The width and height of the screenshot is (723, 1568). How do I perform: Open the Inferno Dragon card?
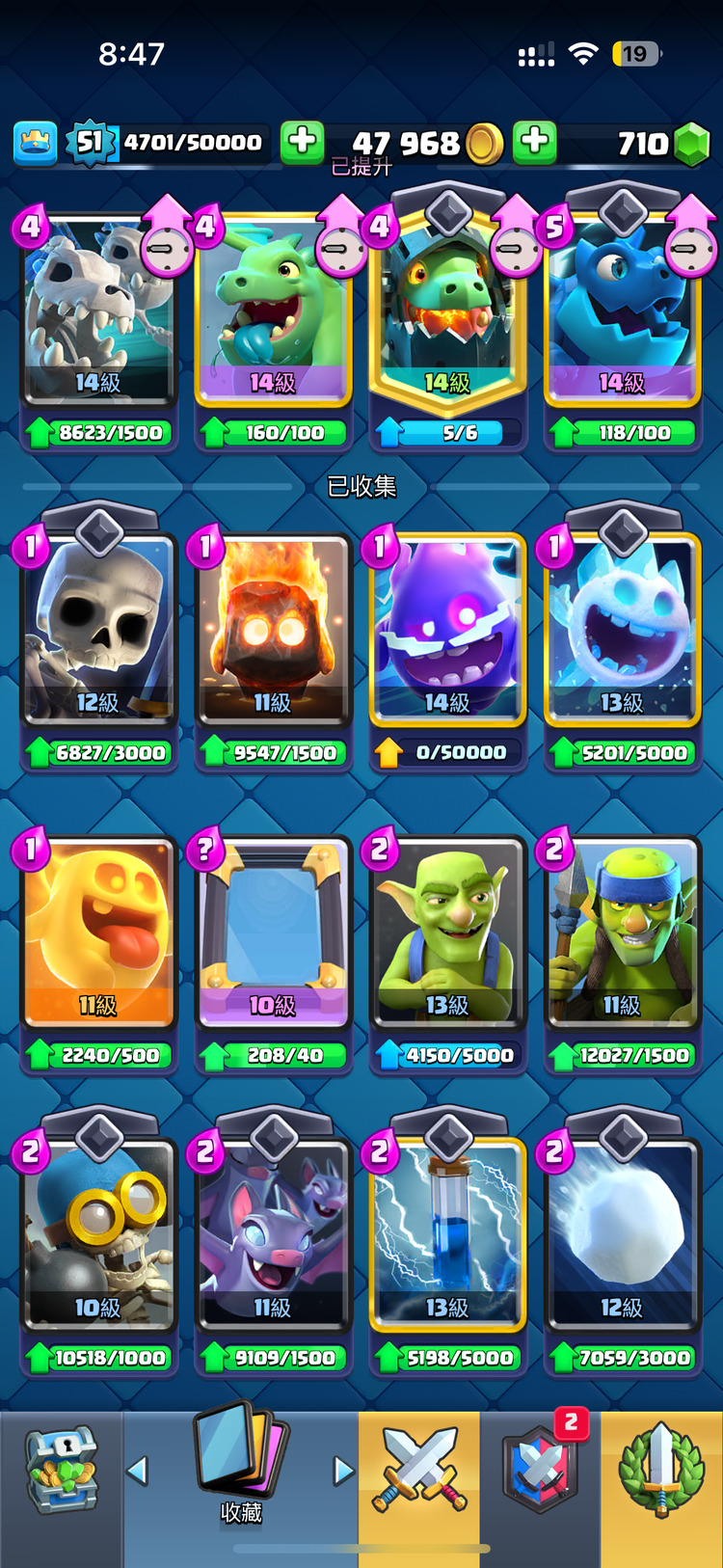tap(447, 309)
